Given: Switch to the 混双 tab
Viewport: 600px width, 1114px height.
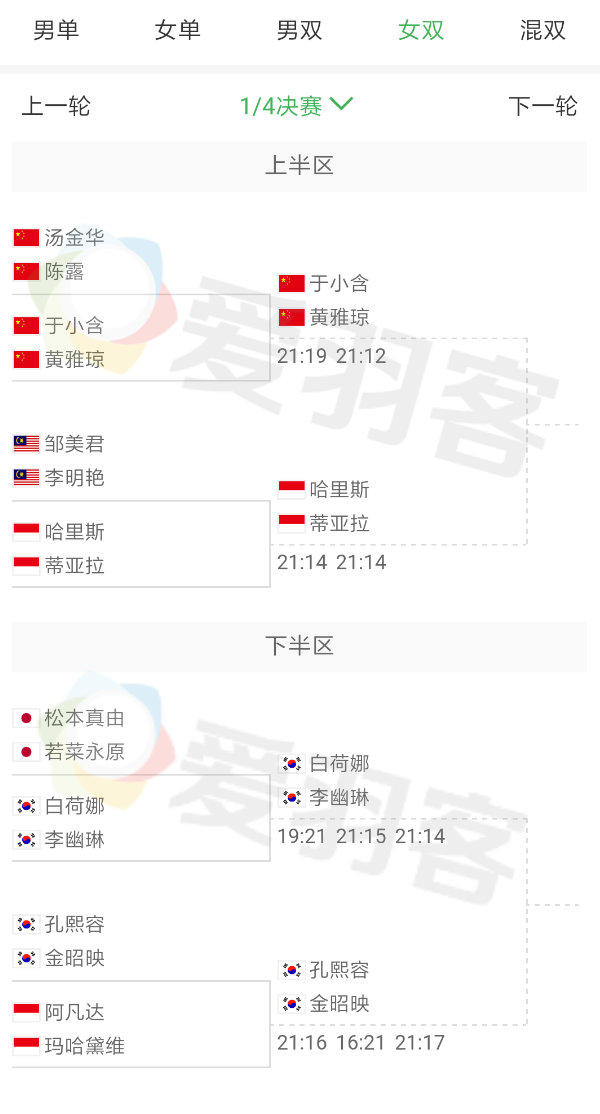Looking at the screenshot, I should [543, 31].
